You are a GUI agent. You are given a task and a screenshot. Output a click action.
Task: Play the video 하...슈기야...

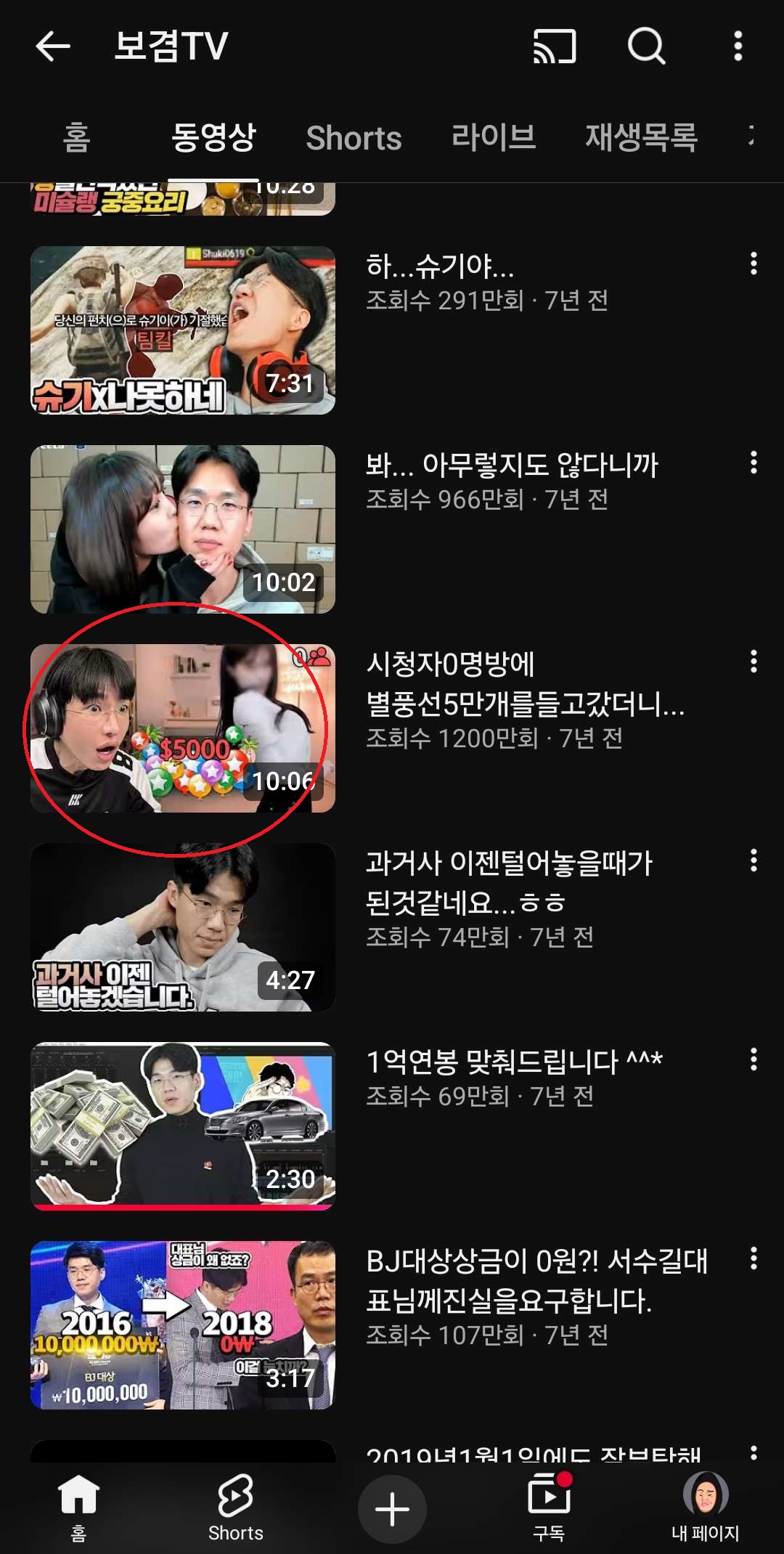pyautogui.click(x=183, y=330)
